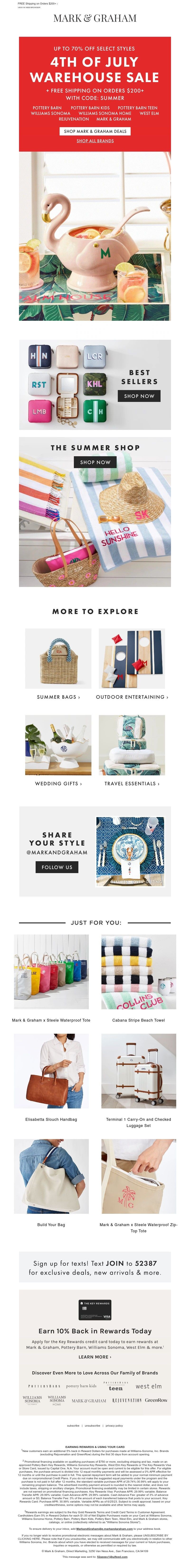Tap Shop Now in The Summer Shop
Screen dimensions: 190x1568
[x=95, y=462]
